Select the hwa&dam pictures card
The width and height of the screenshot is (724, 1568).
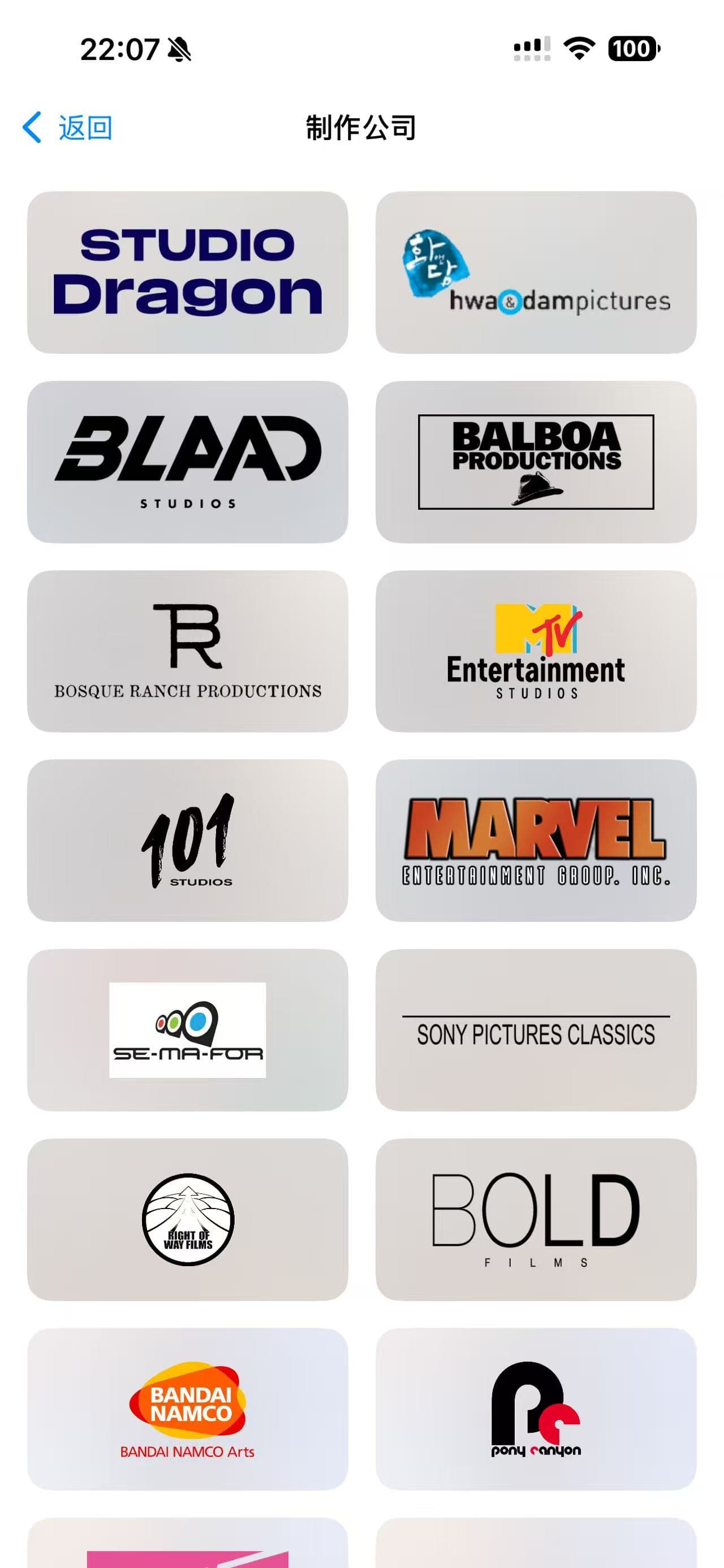[536, 272]
